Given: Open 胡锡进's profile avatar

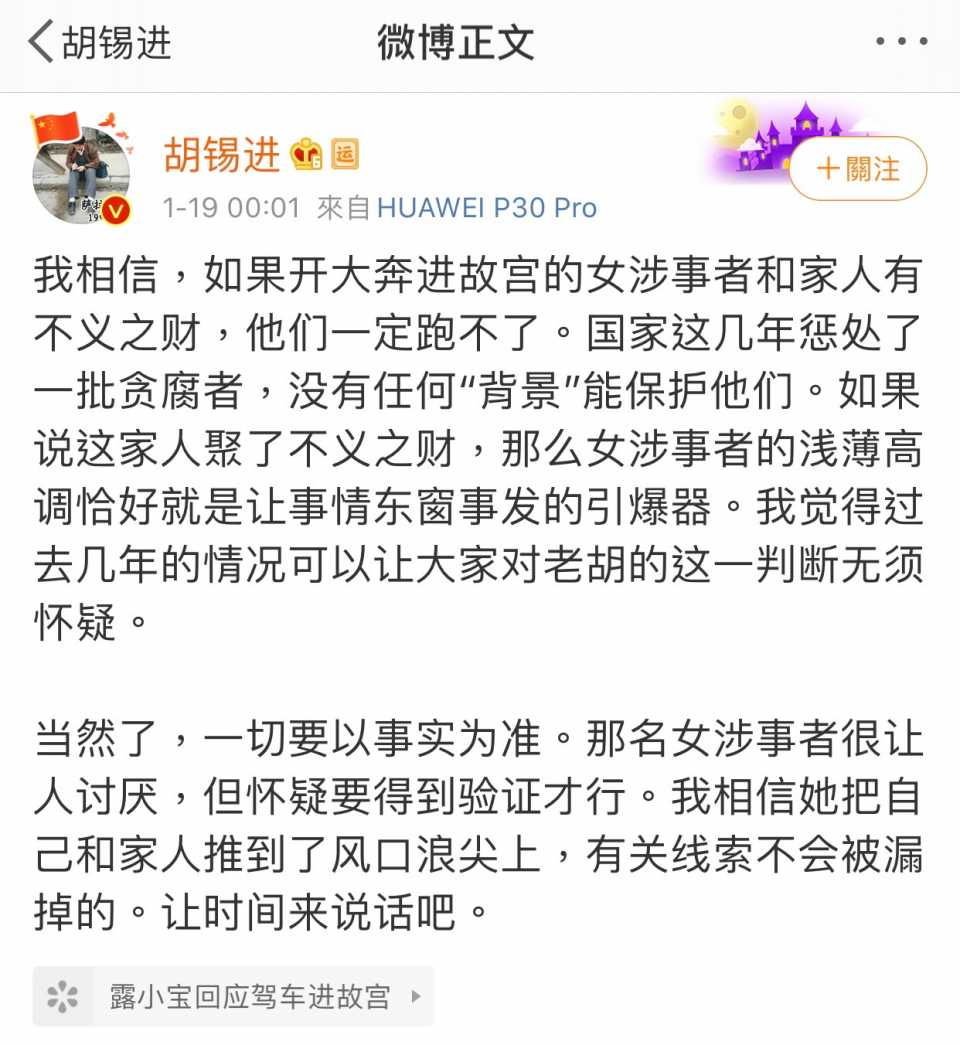Looking at the screenshot, I should tap(81, 168).
